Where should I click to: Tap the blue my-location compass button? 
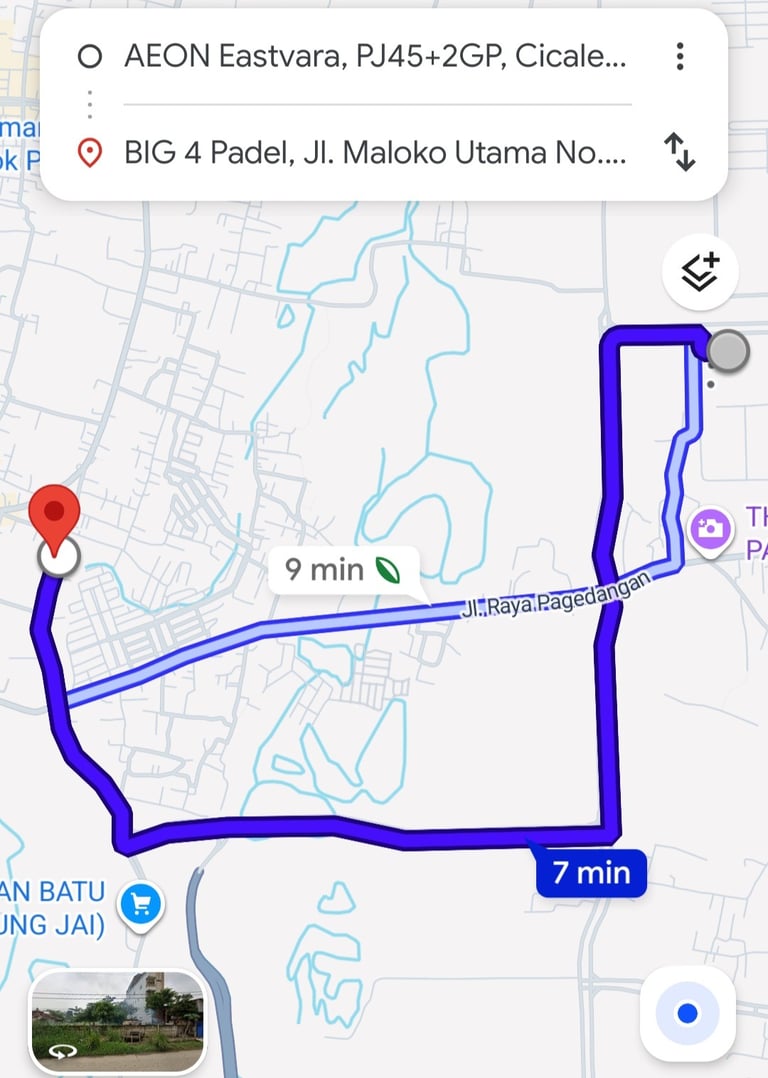pos(687,1012)
